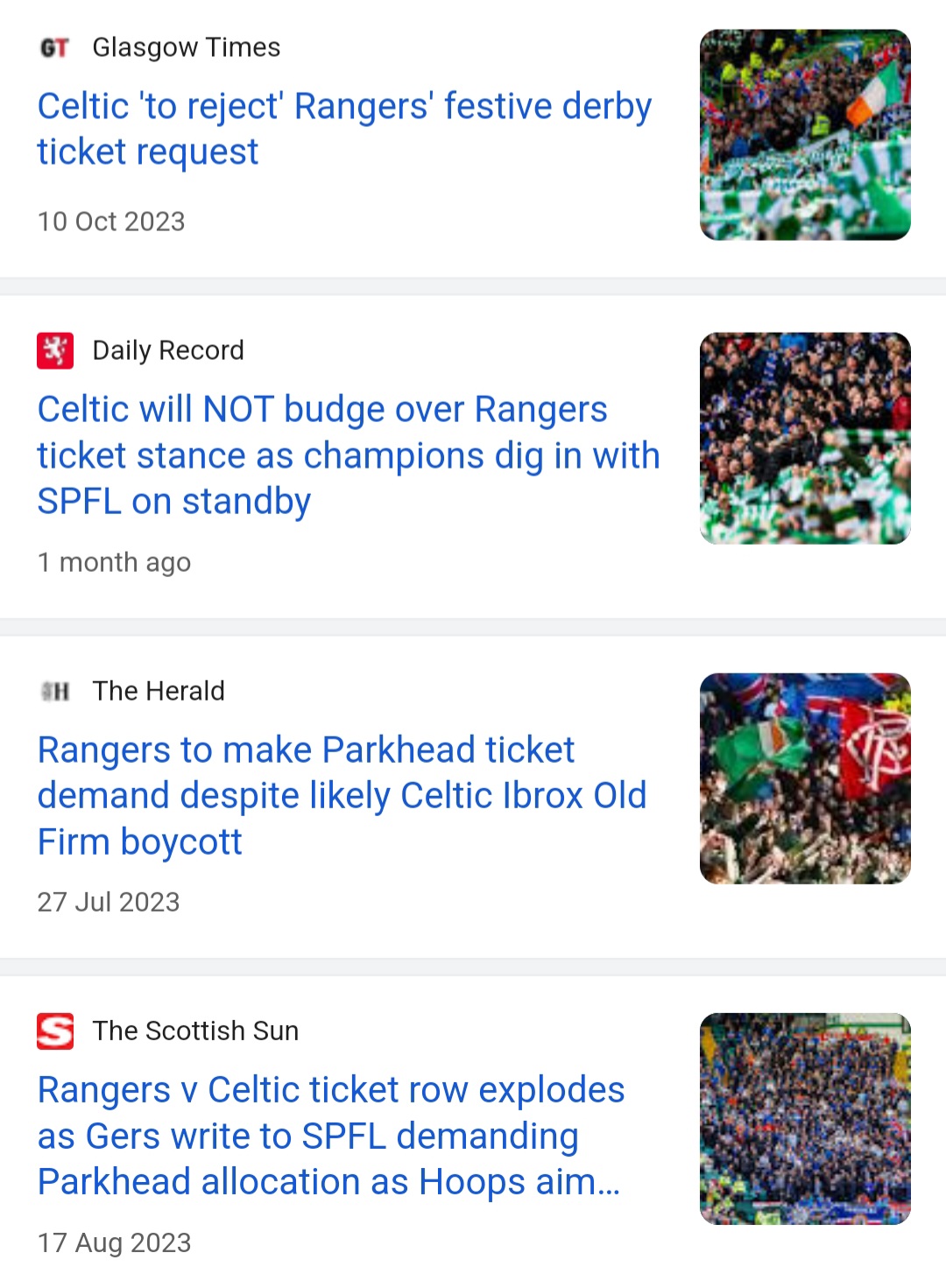Open The Herald article's flag photo
946x1288 pixels.
click(x=805, y=778)
